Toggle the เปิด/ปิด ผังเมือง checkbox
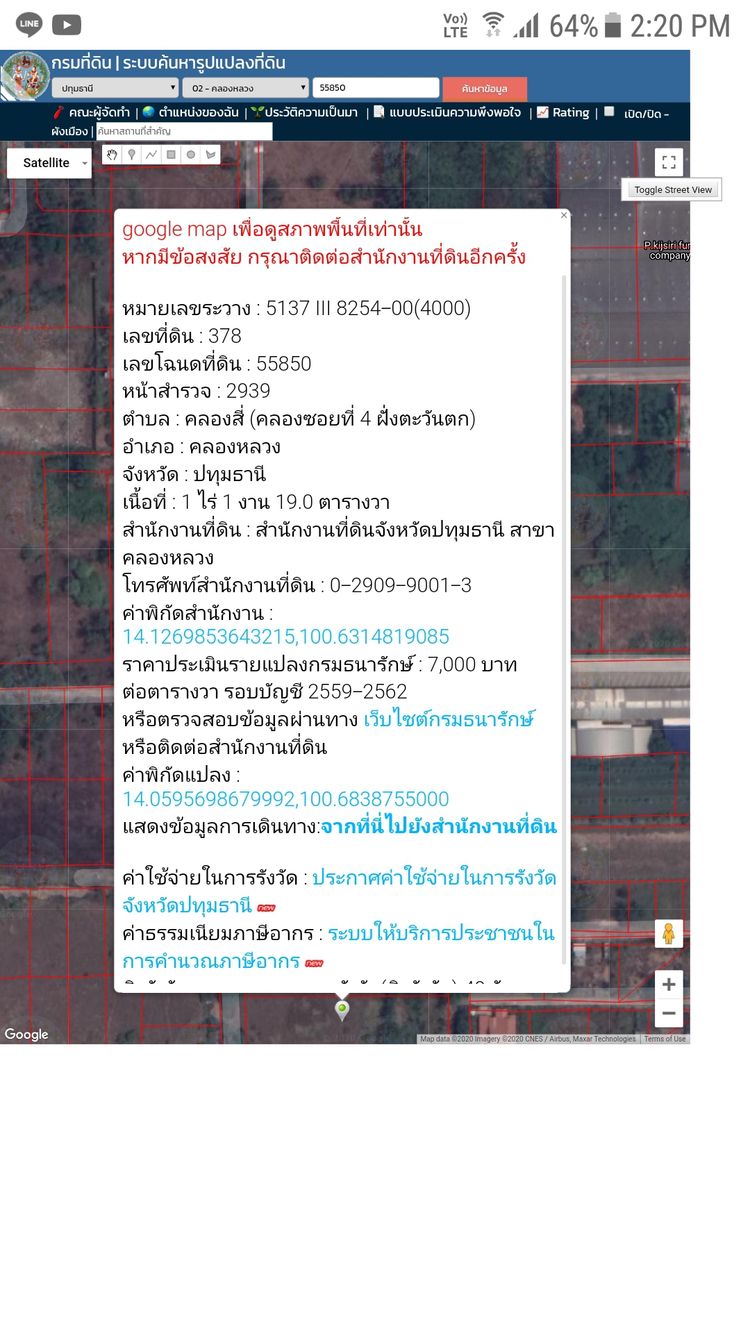750x1333 pixels. pos(609,112)
